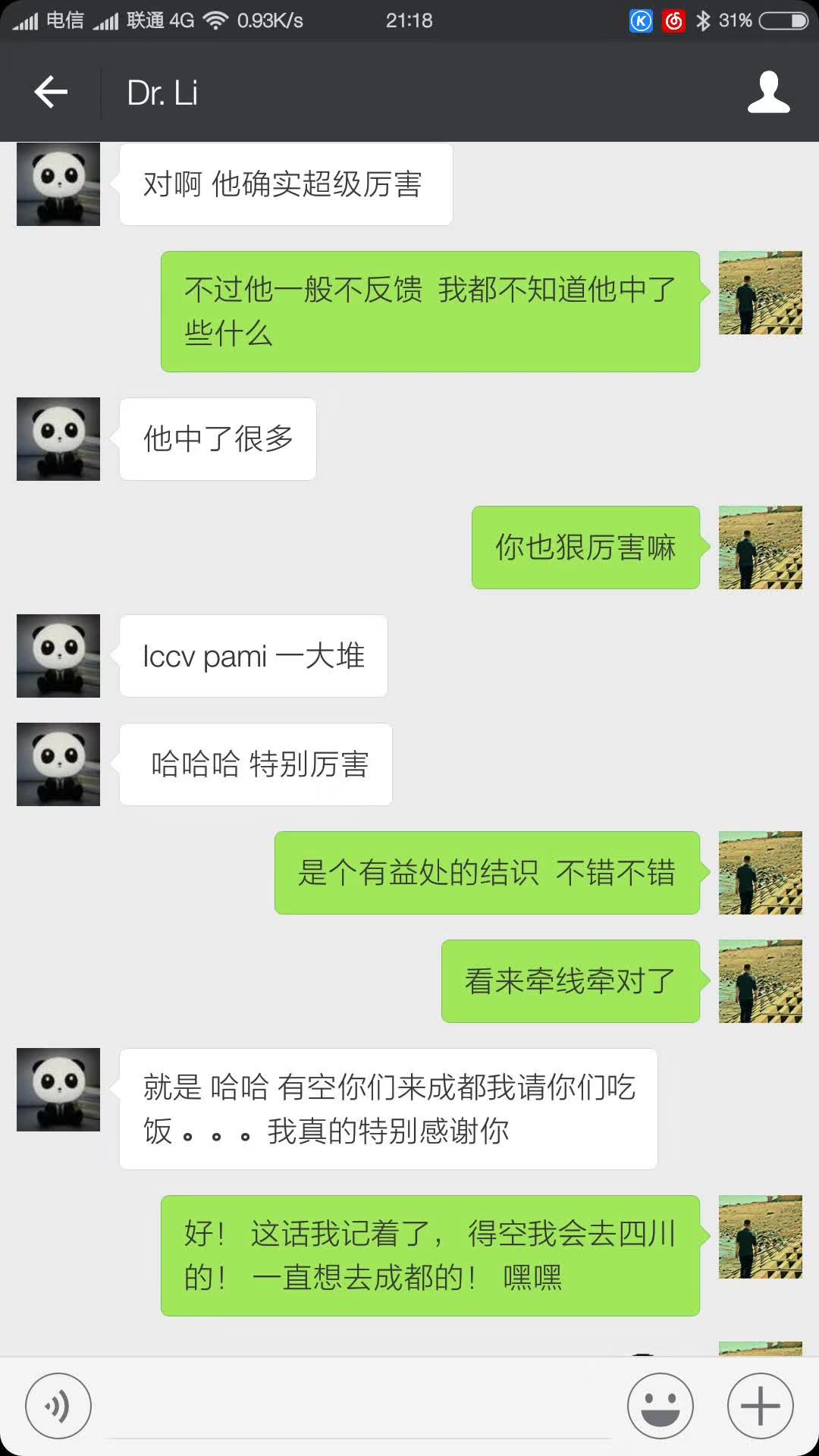
Task: Open the plus attachment menu
Action: pos(760,1406)
